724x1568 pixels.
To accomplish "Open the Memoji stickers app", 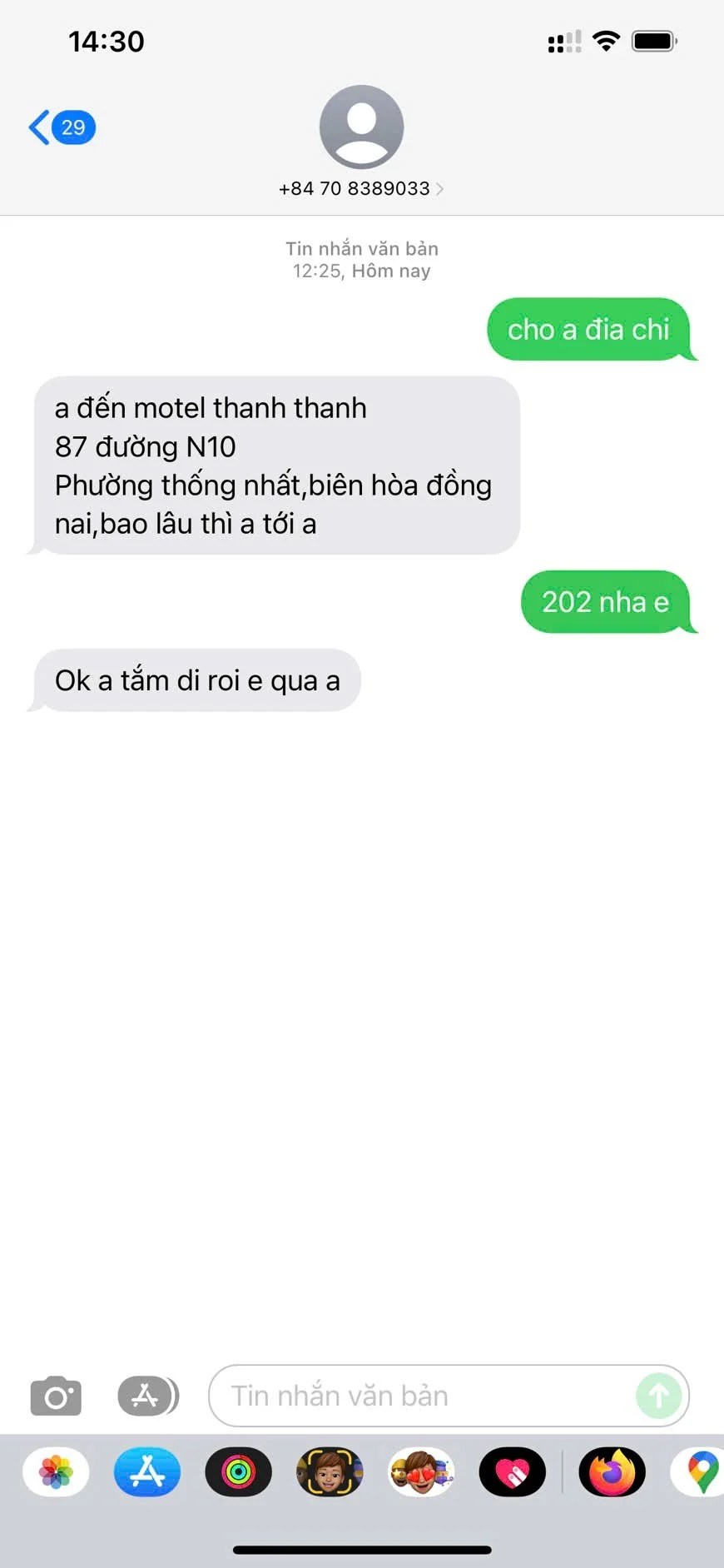I will [x=422, y=1472].
